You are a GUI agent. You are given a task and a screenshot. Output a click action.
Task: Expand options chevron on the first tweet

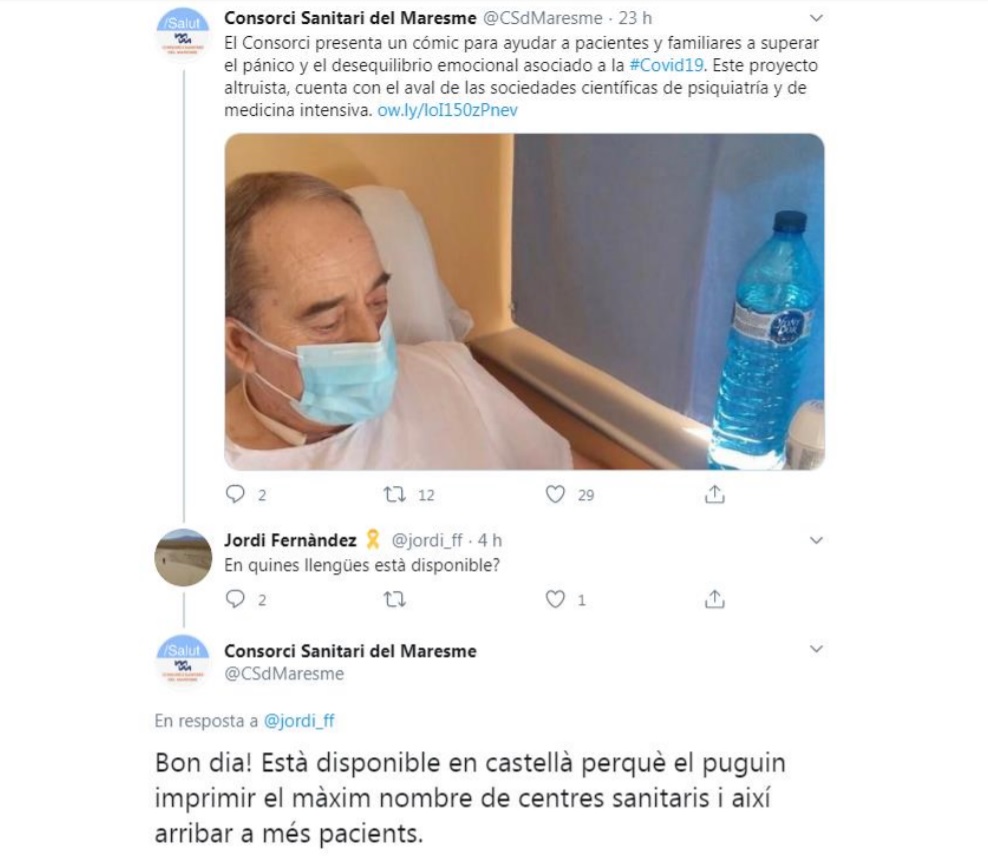coord(816,18)
